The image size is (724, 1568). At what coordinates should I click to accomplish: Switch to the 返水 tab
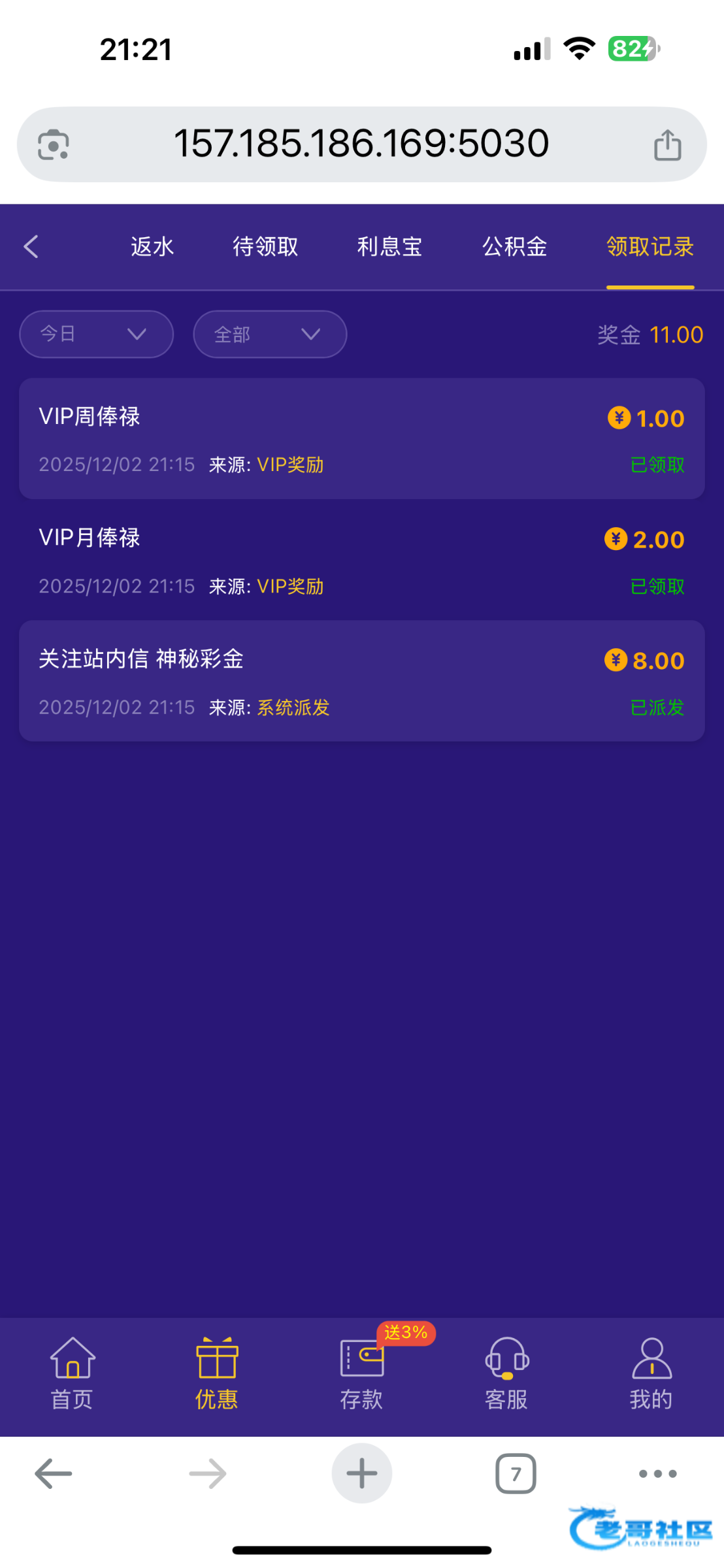point(152,247)
